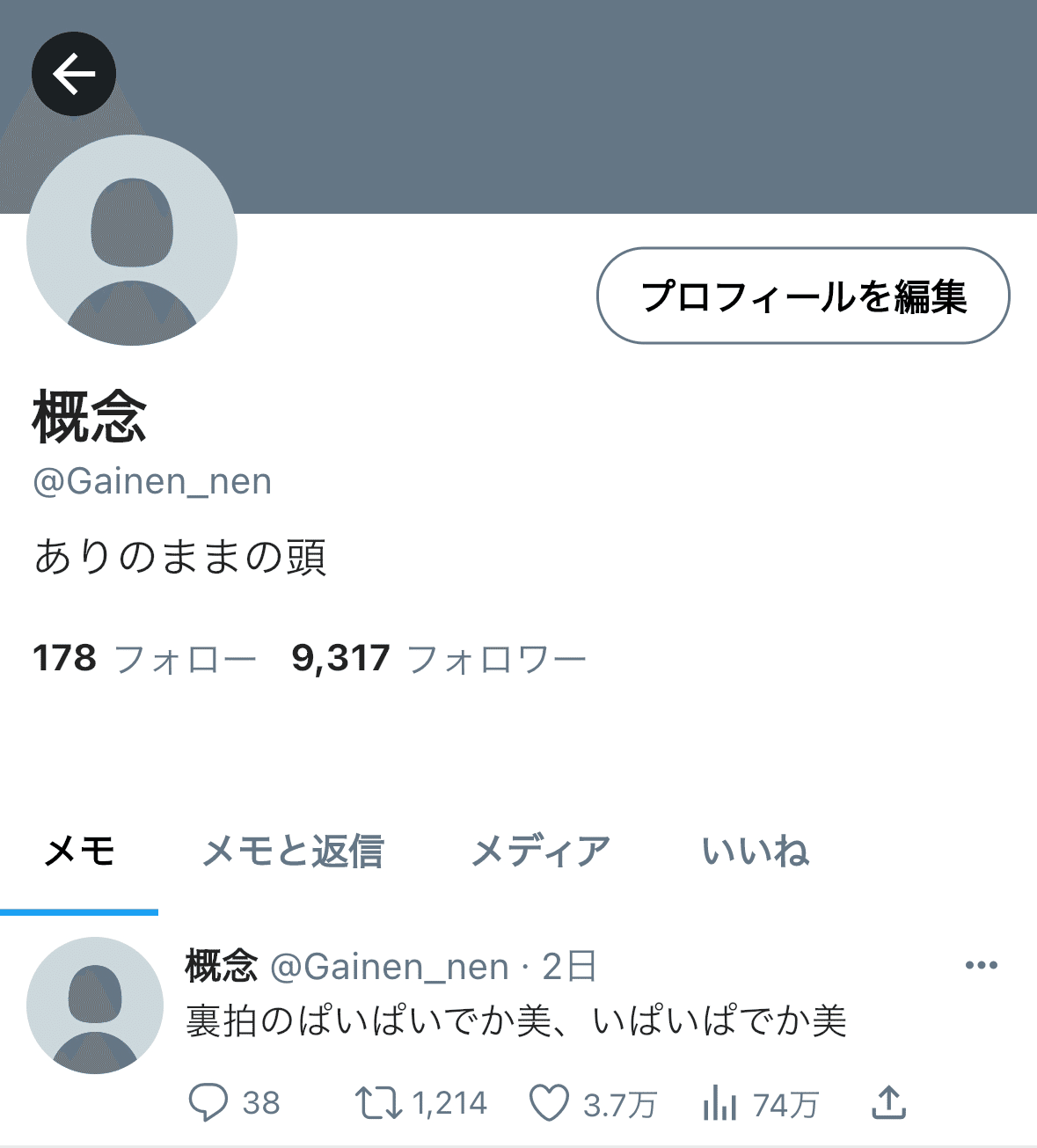Repost the post with 1,214 reposts
Viewport: 1037px width, 1148px height.
(x=378, y=1102)
